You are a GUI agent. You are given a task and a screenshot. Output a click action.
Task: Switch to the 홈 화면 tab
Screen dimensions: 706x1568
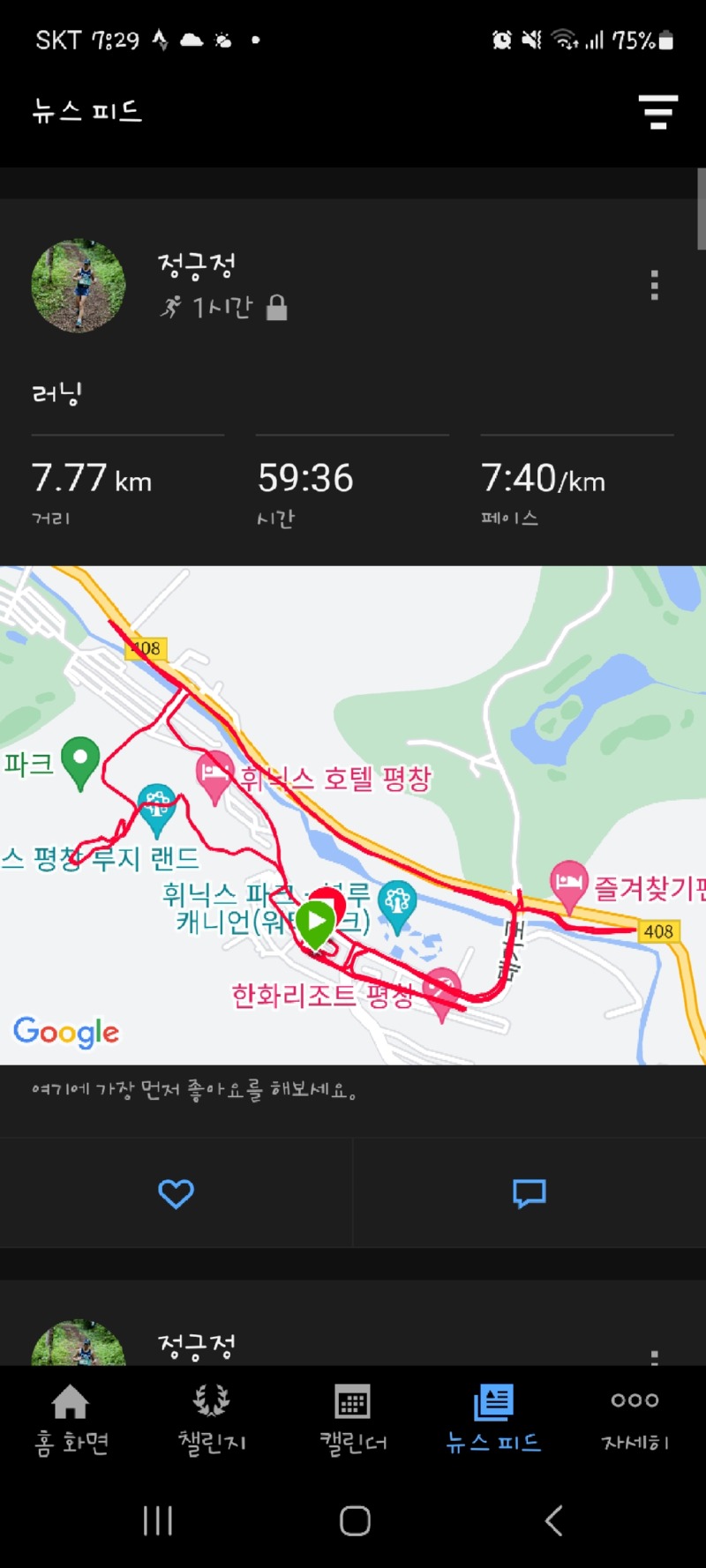click(x=71, y=1419)
